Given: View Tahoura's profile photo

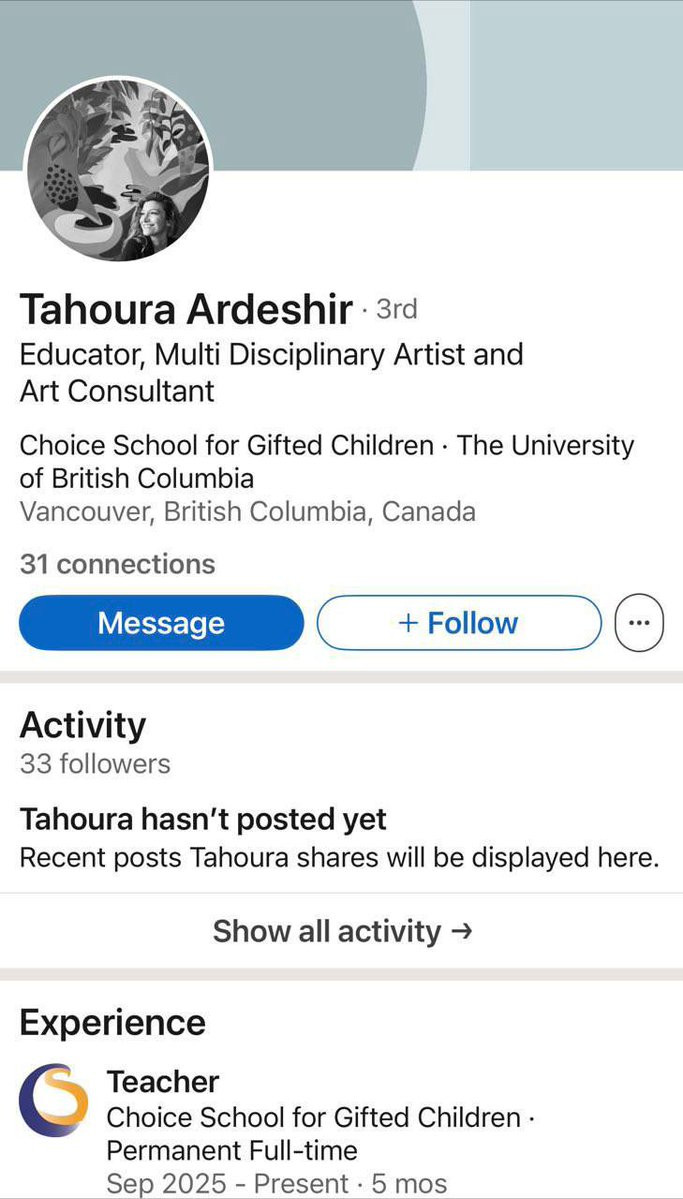Looking at the screenshot, I should (x=118, y=169).
